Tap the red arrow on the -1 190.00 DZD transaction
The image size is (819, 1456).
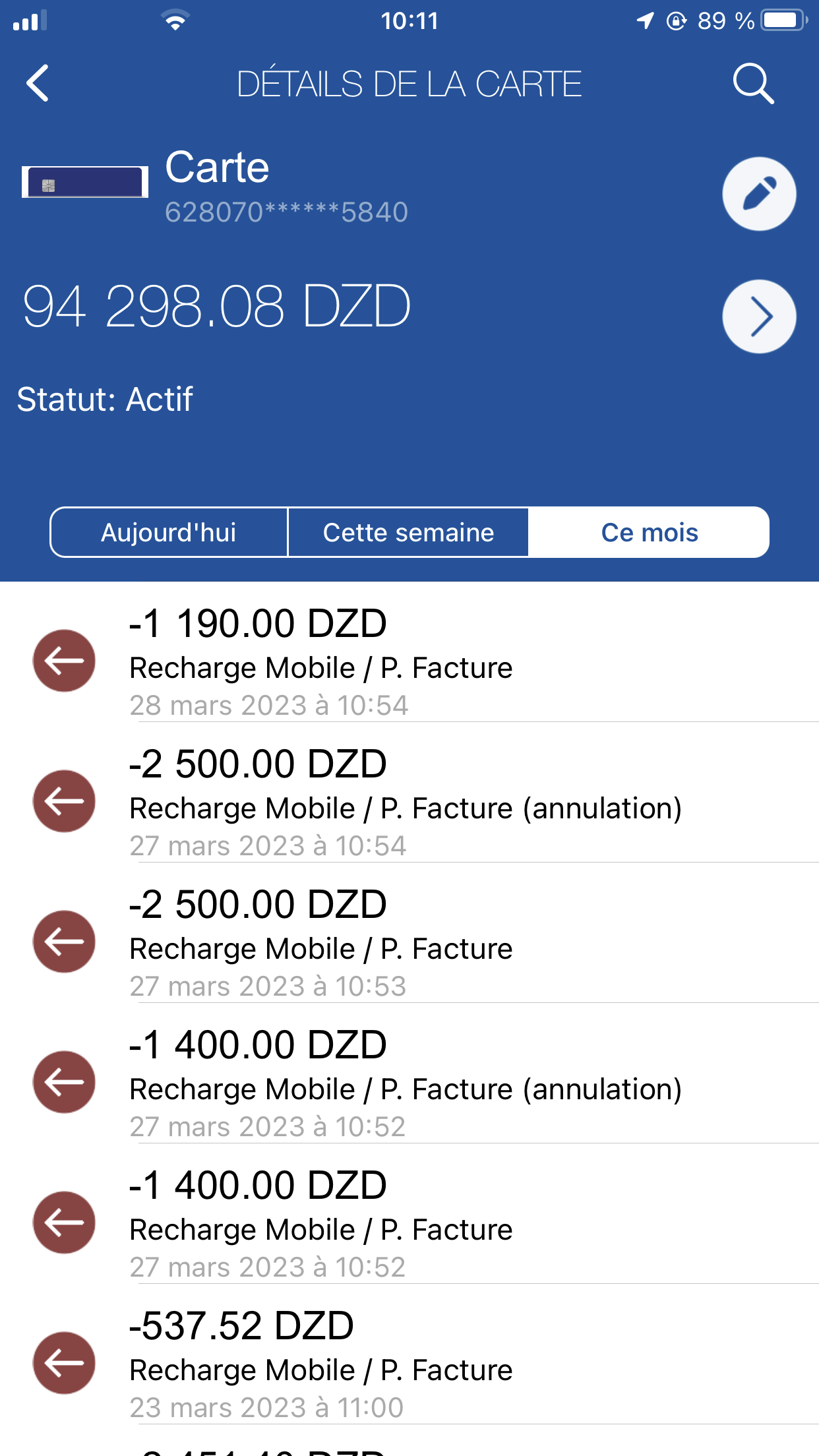click(63, 660)
